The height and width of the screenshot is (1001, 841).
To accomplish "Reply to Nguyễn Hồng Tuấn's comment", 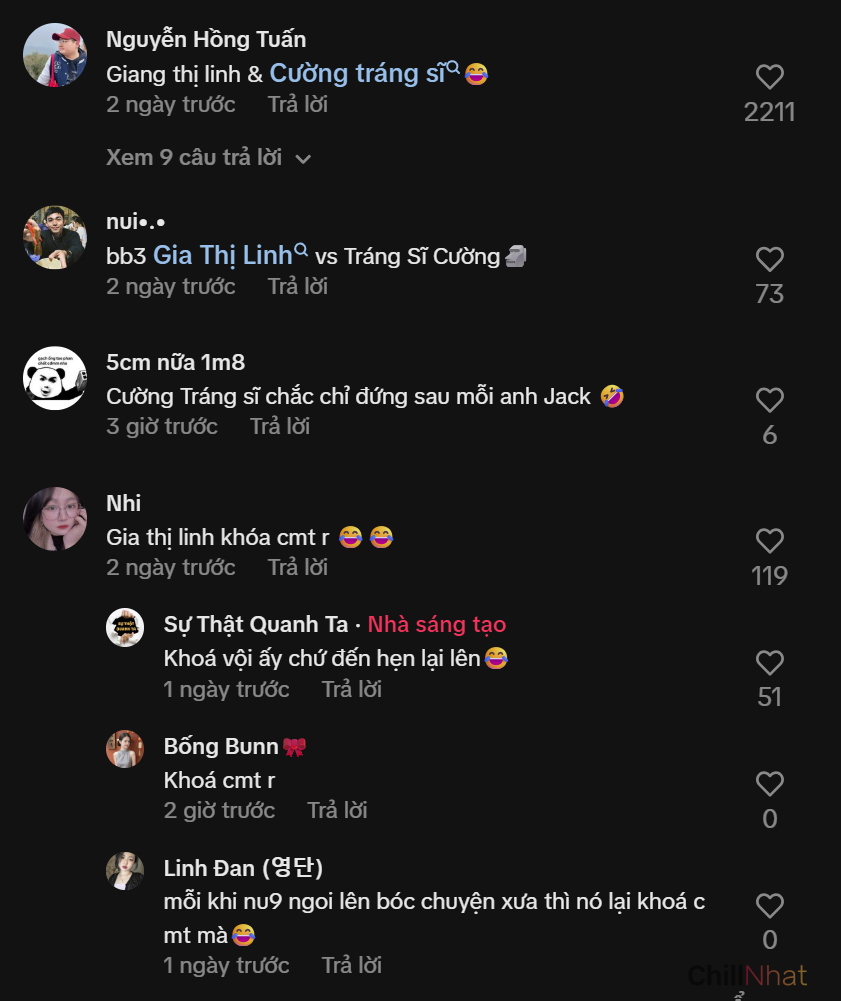I will tap(297, 105).
